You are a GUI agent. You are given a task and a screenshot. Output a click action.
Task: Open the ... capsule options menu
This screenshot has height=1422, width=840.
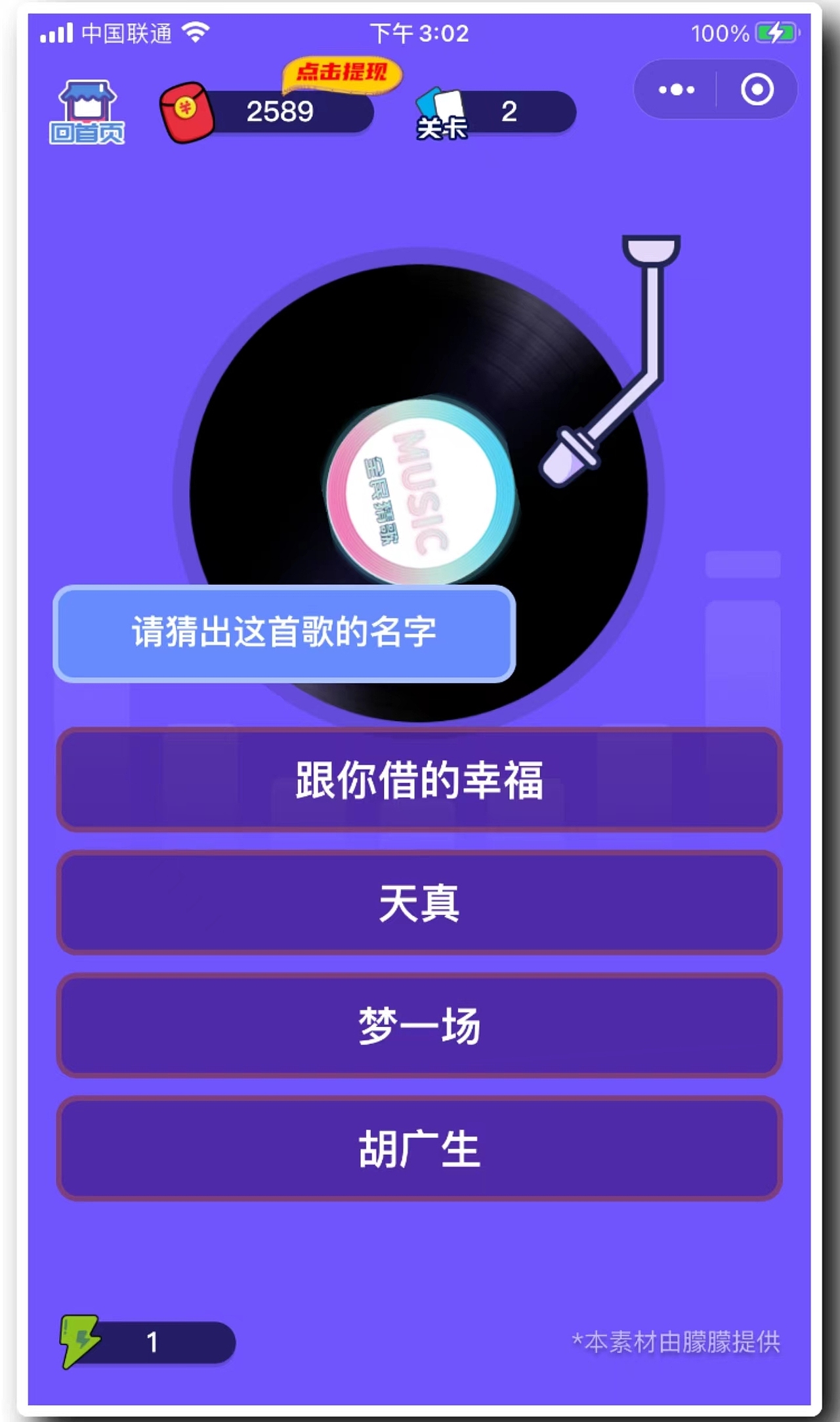676,90
